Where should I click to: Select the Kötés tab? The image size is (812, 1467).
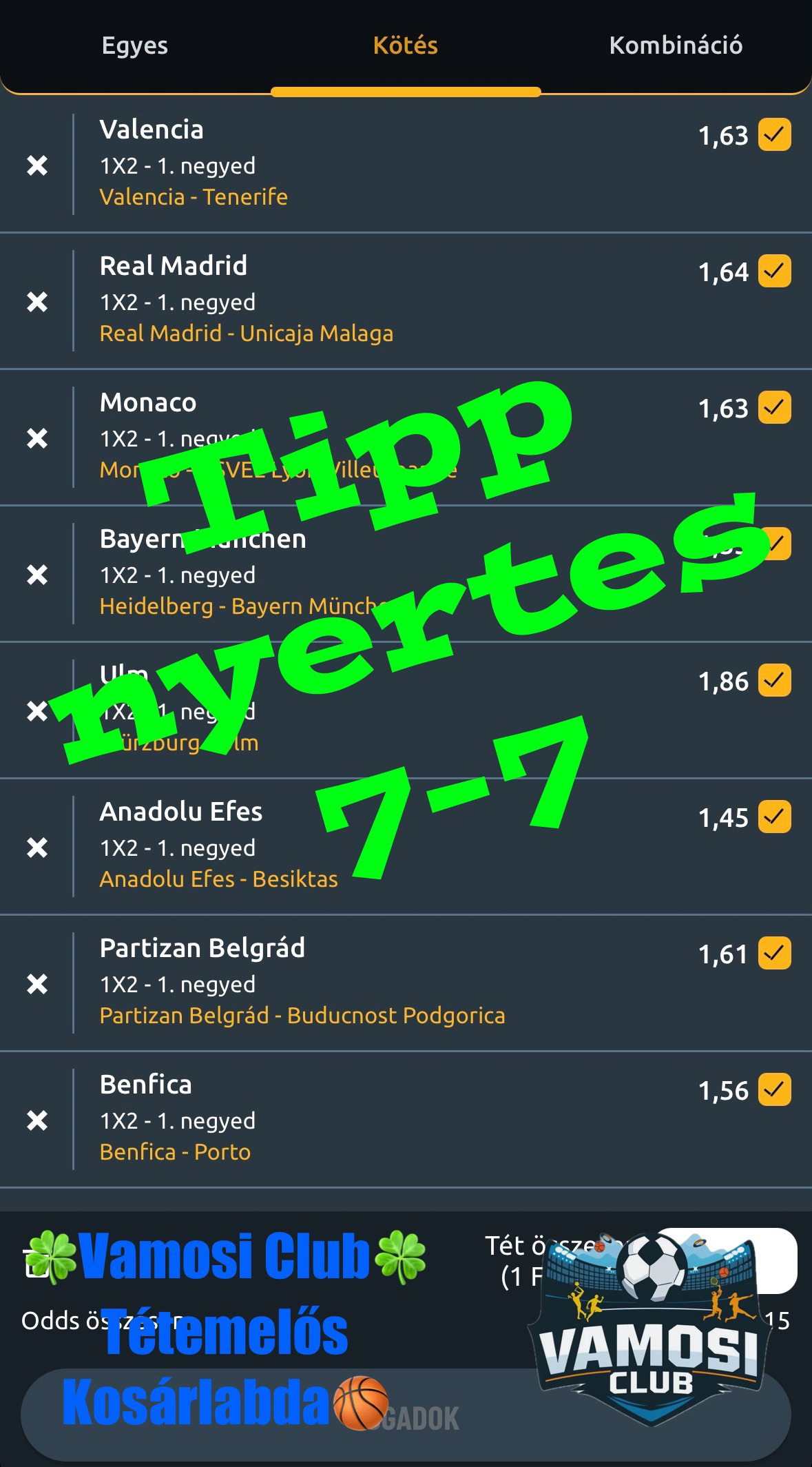coord(406,45)
